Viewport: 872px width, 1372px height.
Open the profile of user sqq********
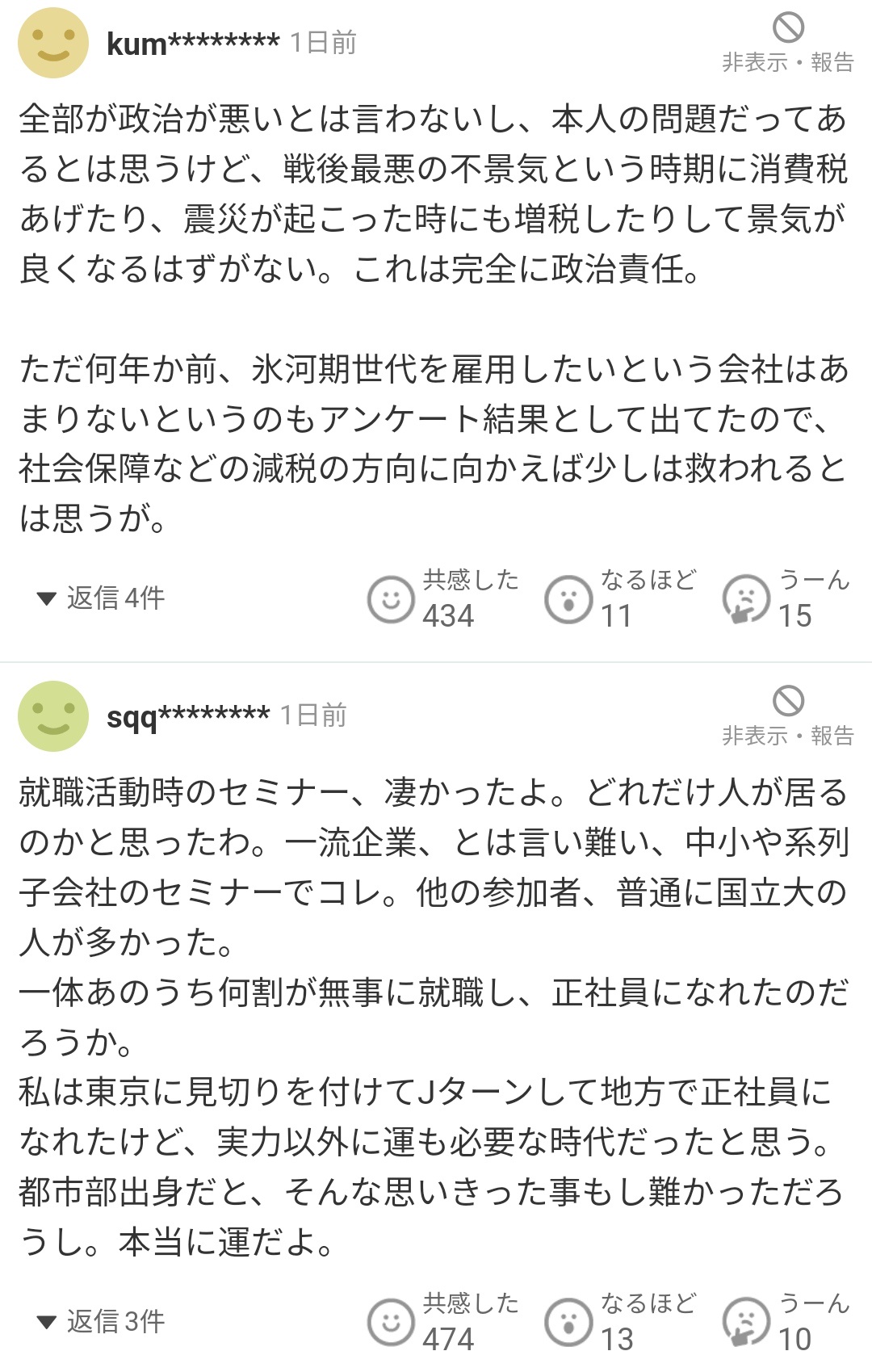(187, 716)
